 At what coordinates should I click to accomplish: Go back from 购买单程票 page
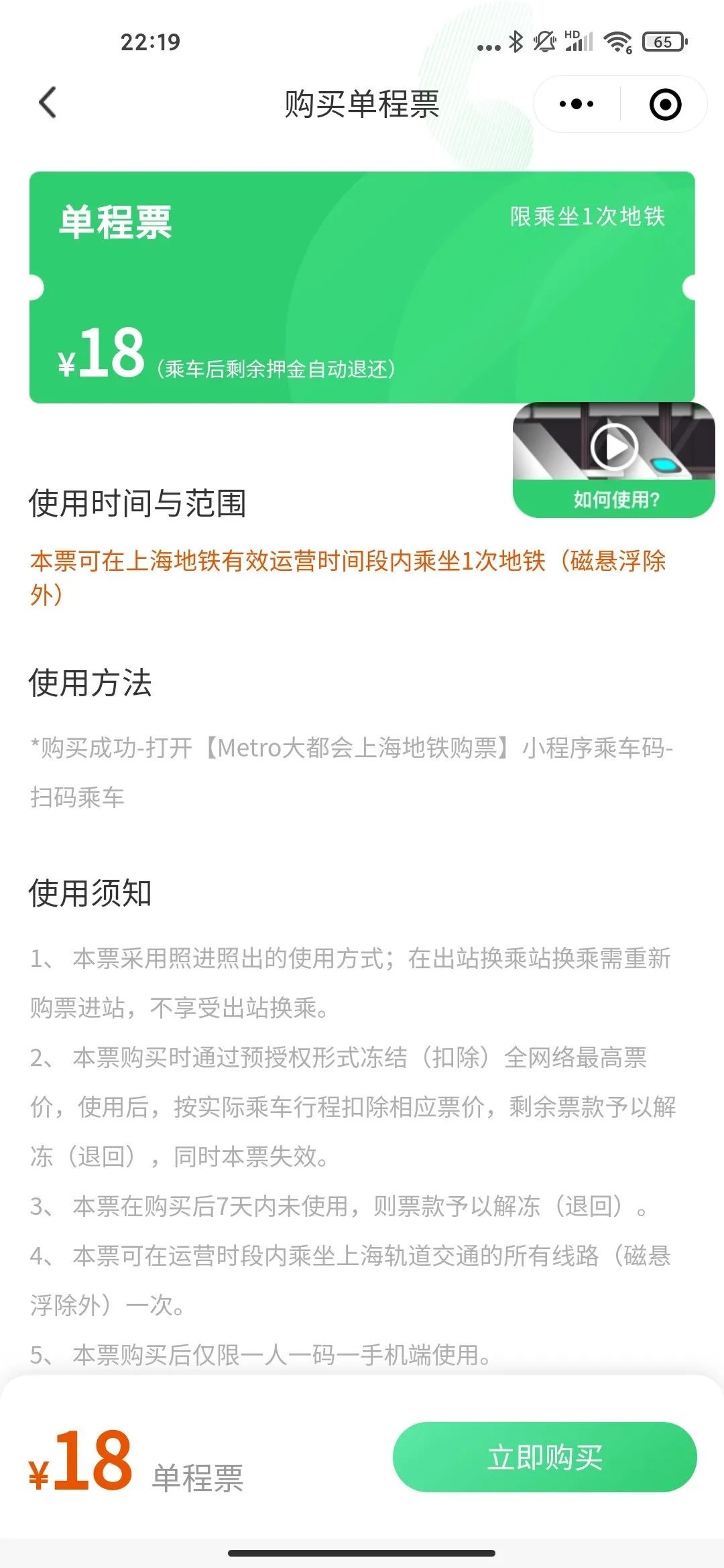click(48, 103)
